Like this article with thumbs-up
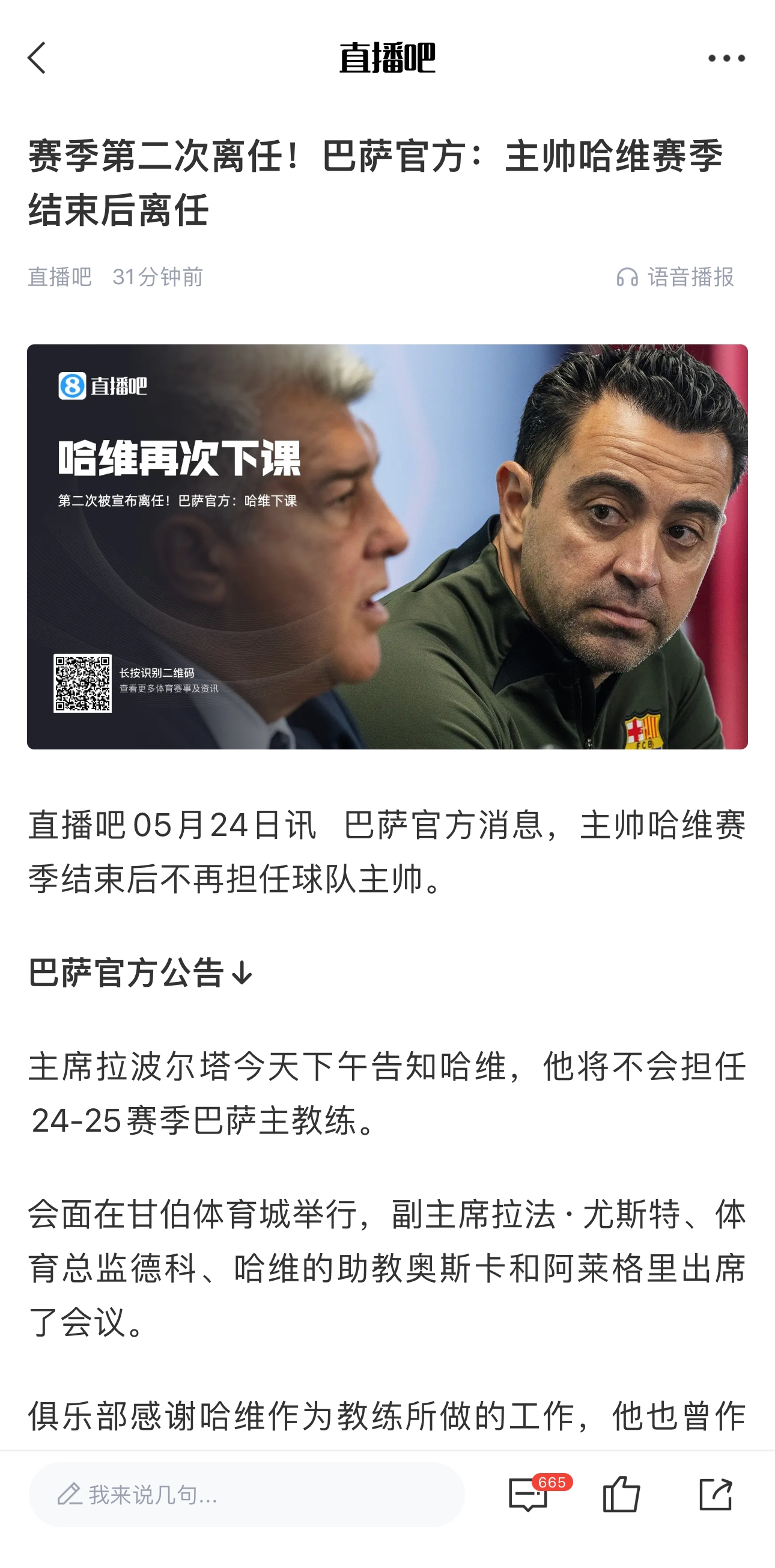 621,1494
